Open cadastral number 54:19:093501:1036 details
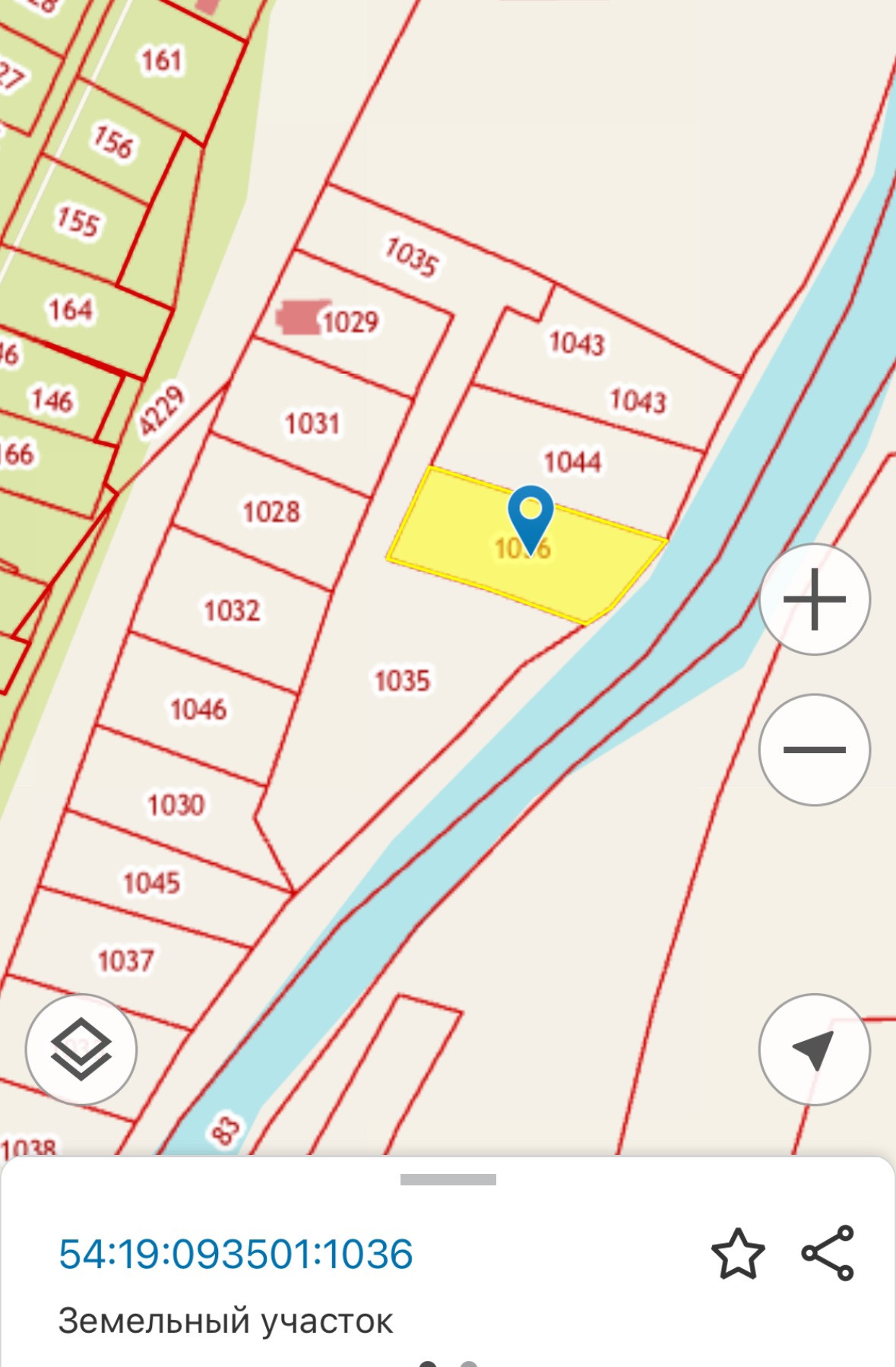The image size is (896, 1367). (236, 1254)
